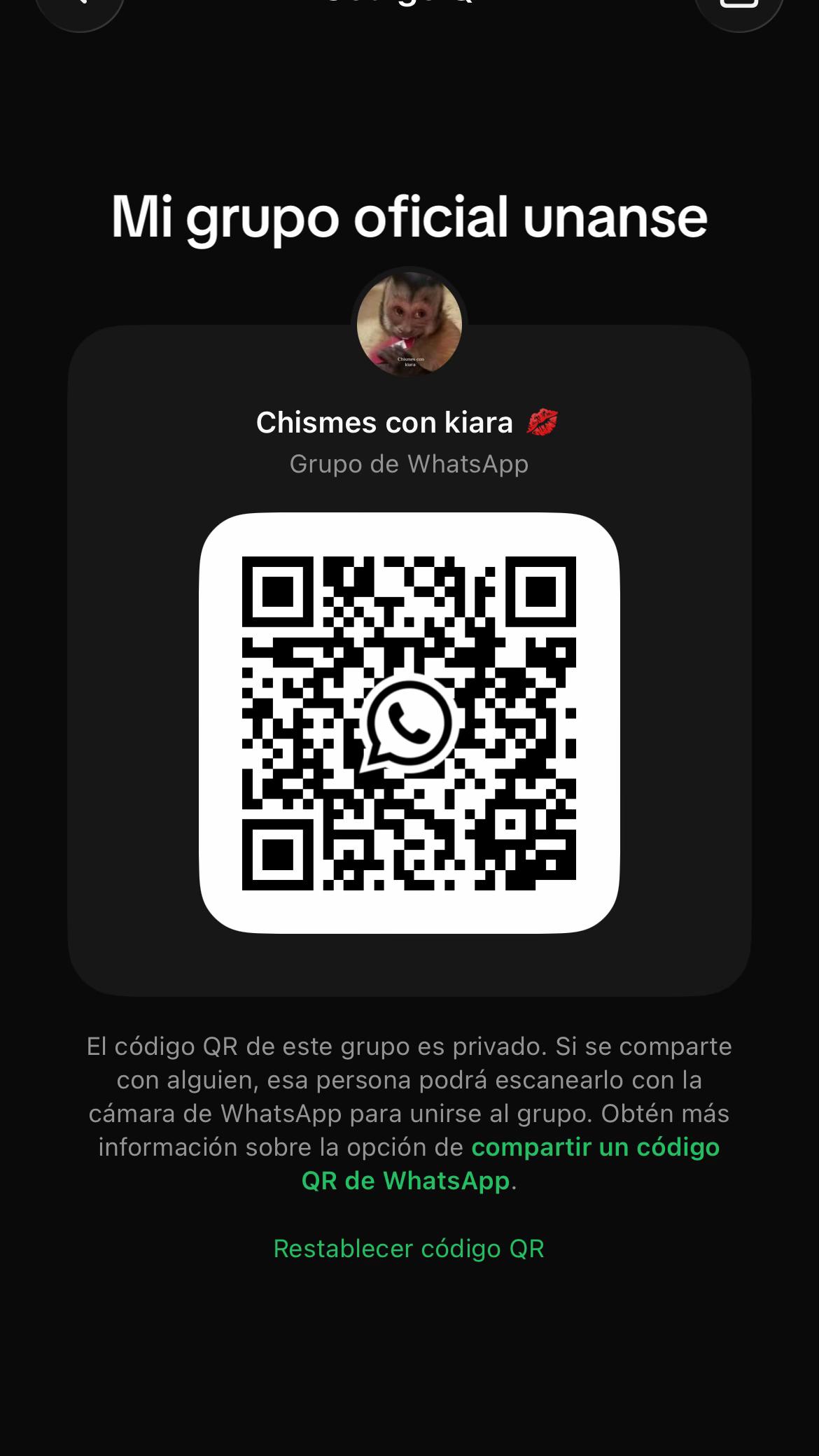Open the link about sharing a WhatsApp QR code
This screenshot has height=1456, width=819.
click(x=510, y=1164)
